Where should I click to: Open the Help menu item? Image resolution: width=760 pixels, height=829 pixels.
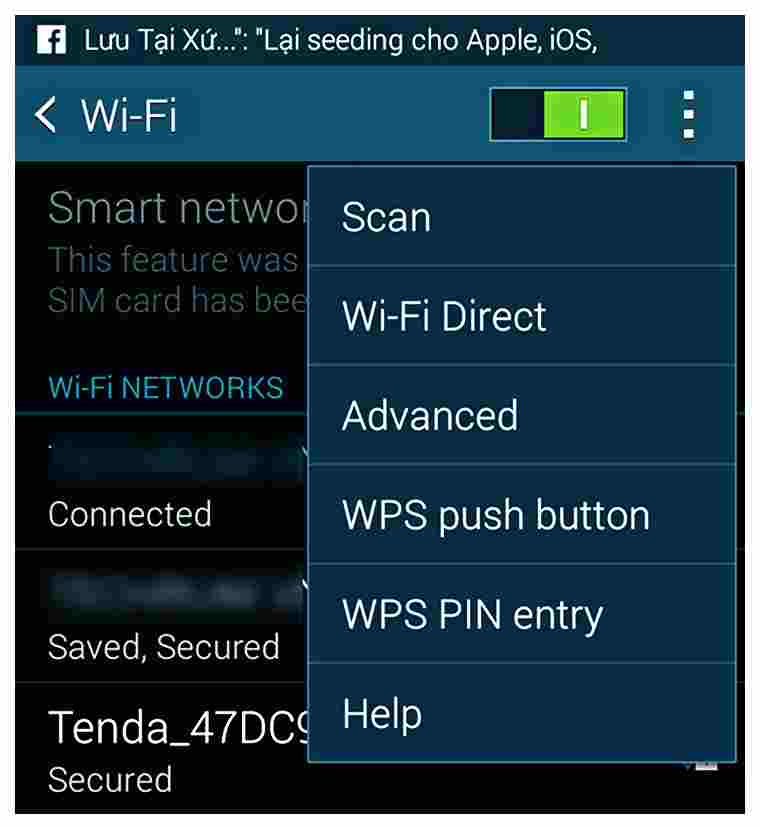[x=521, y=713]
